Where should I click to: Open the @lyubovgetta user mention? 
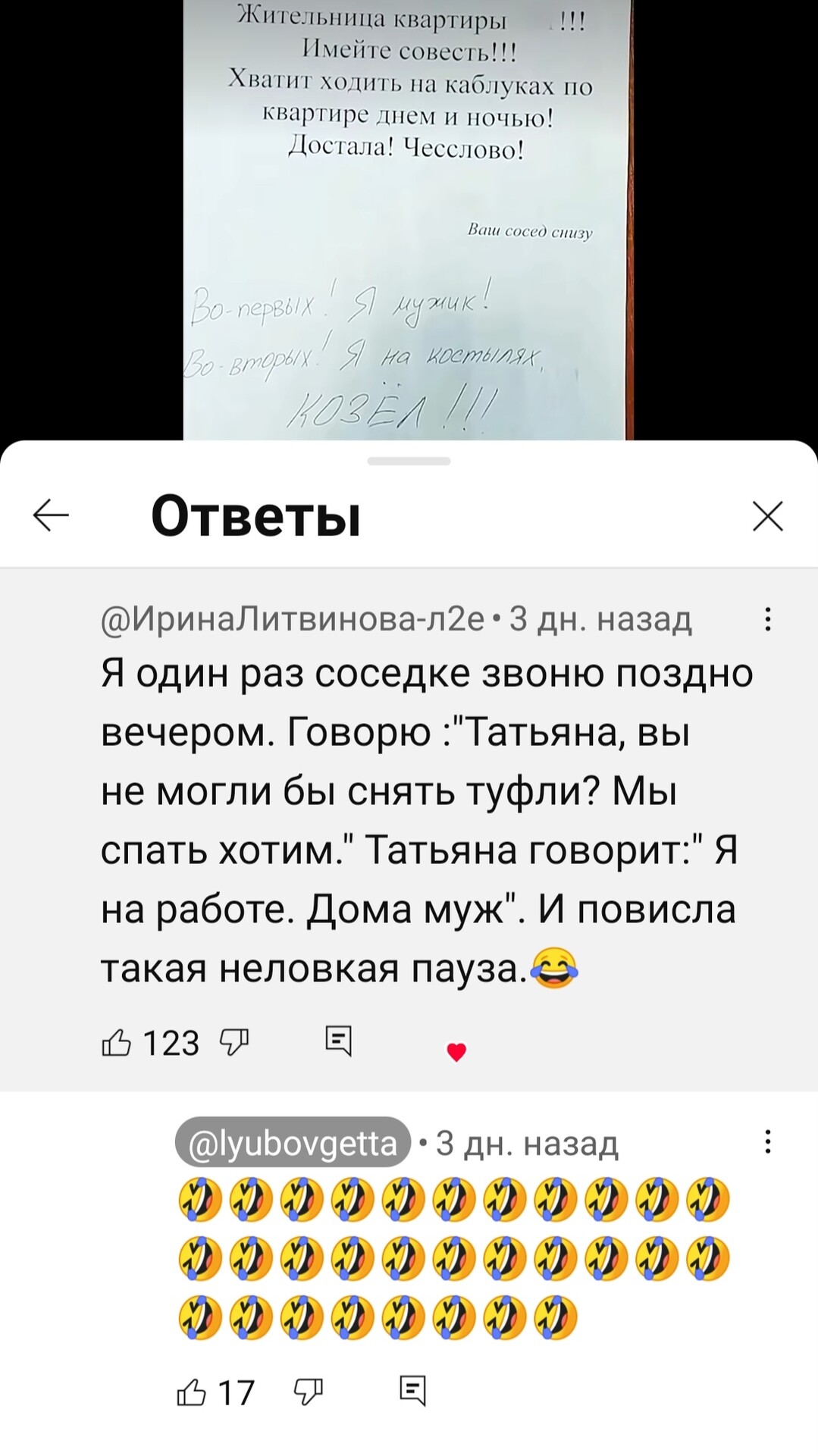coord(293,1141)
